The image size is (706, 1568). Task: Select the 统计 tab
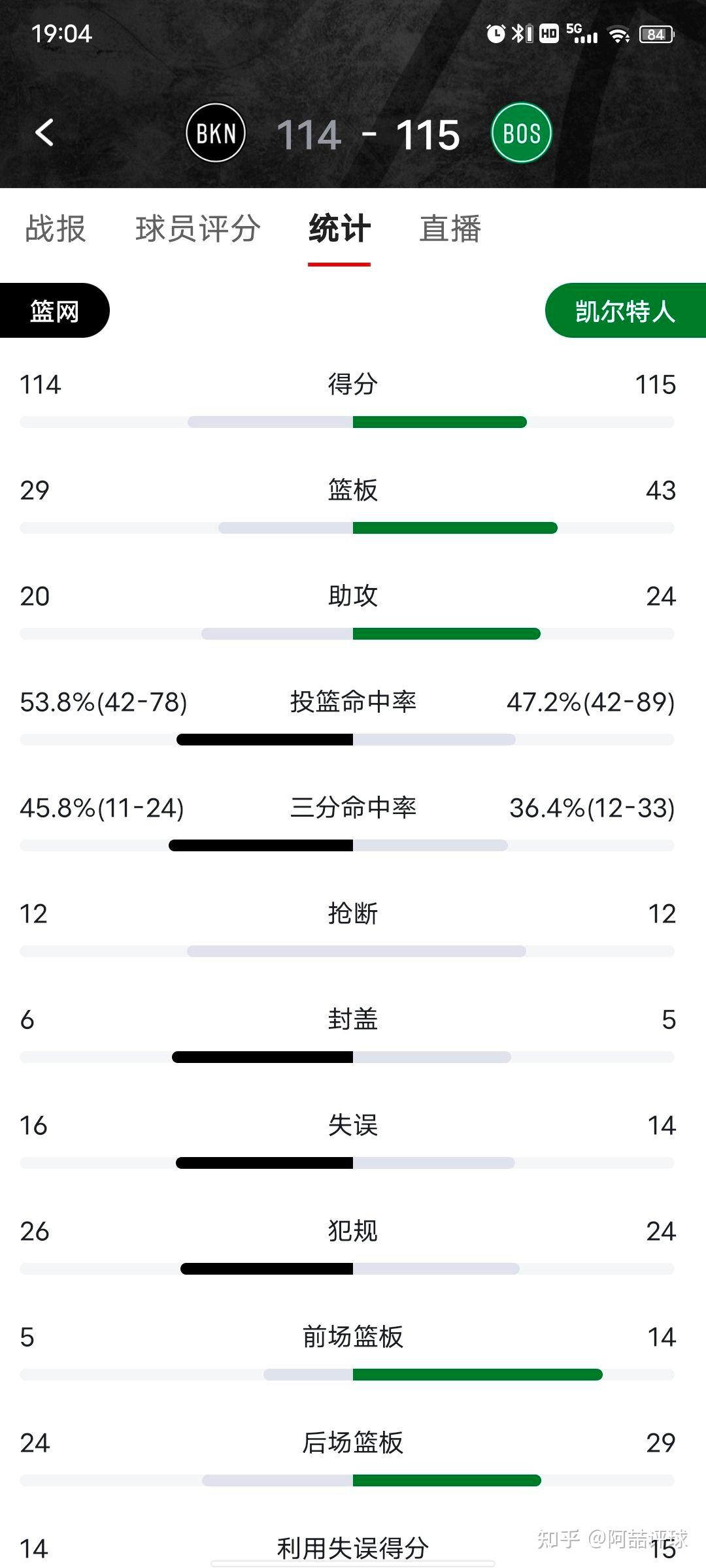[339, 229]
